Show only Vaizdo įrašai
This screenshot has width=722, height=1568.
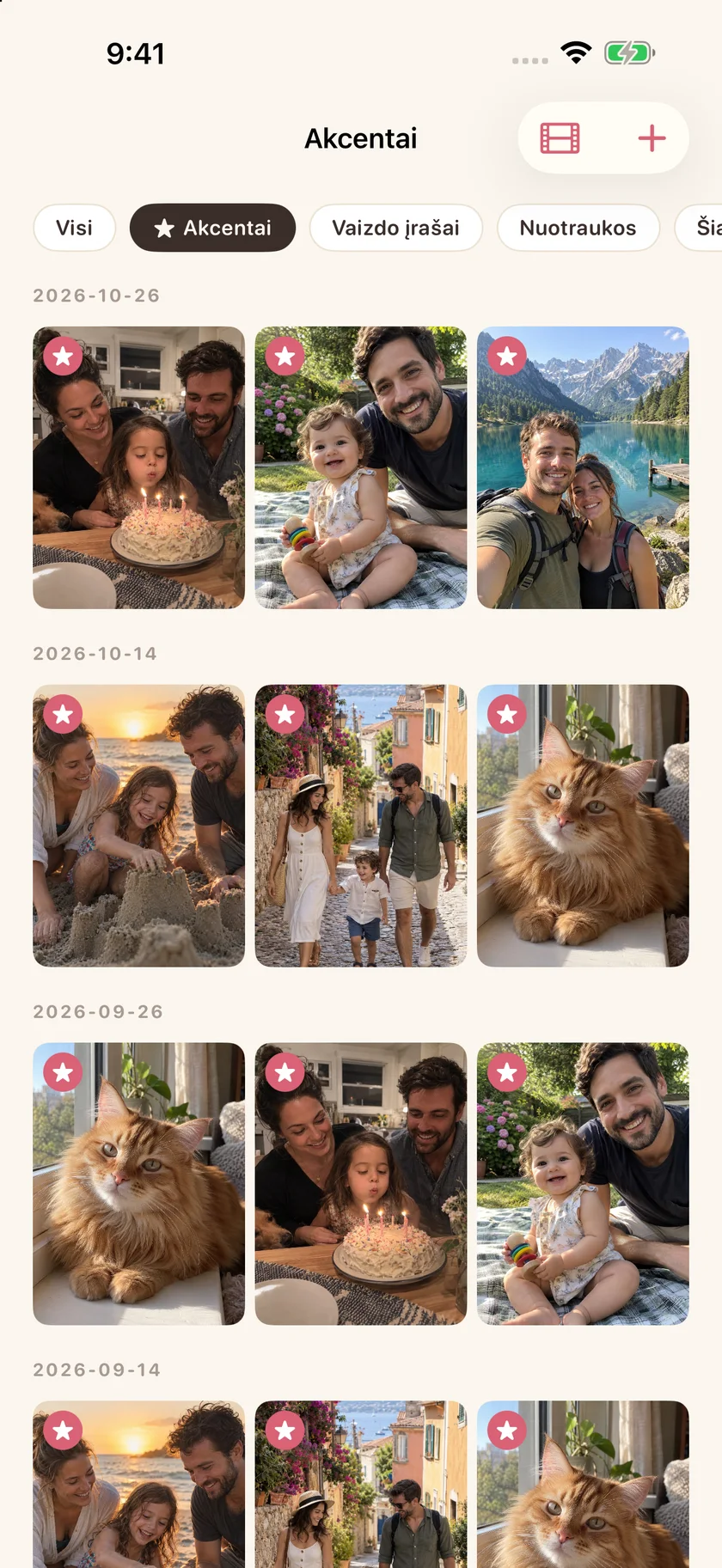[x=395, y=228]
